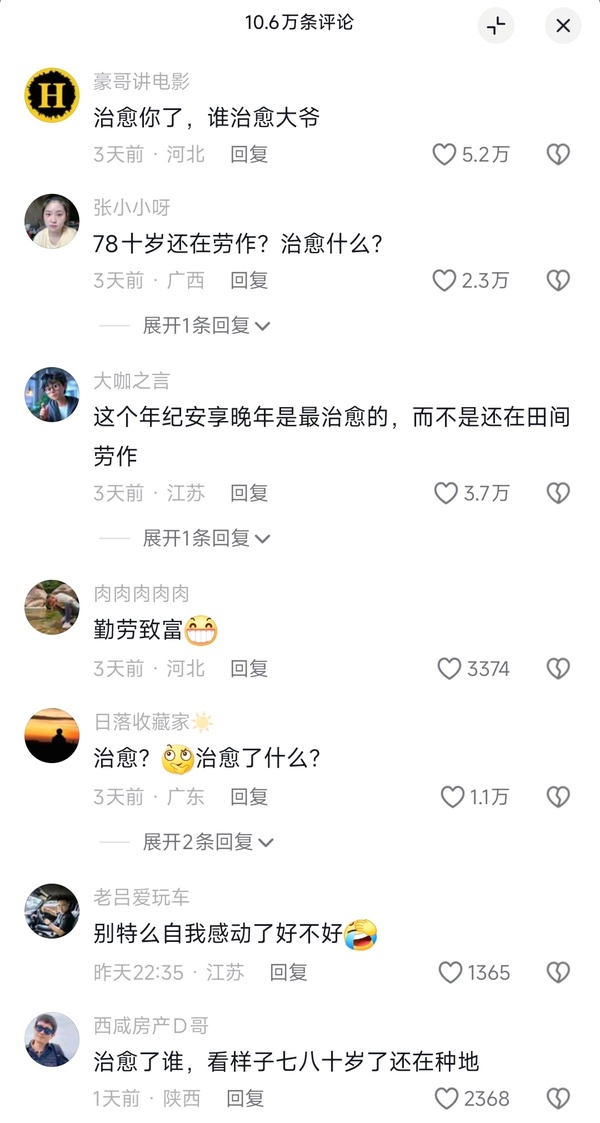Like 大咖之言's comment
This screenshot has width=600, height=1123.
click(x=445, y=493)
